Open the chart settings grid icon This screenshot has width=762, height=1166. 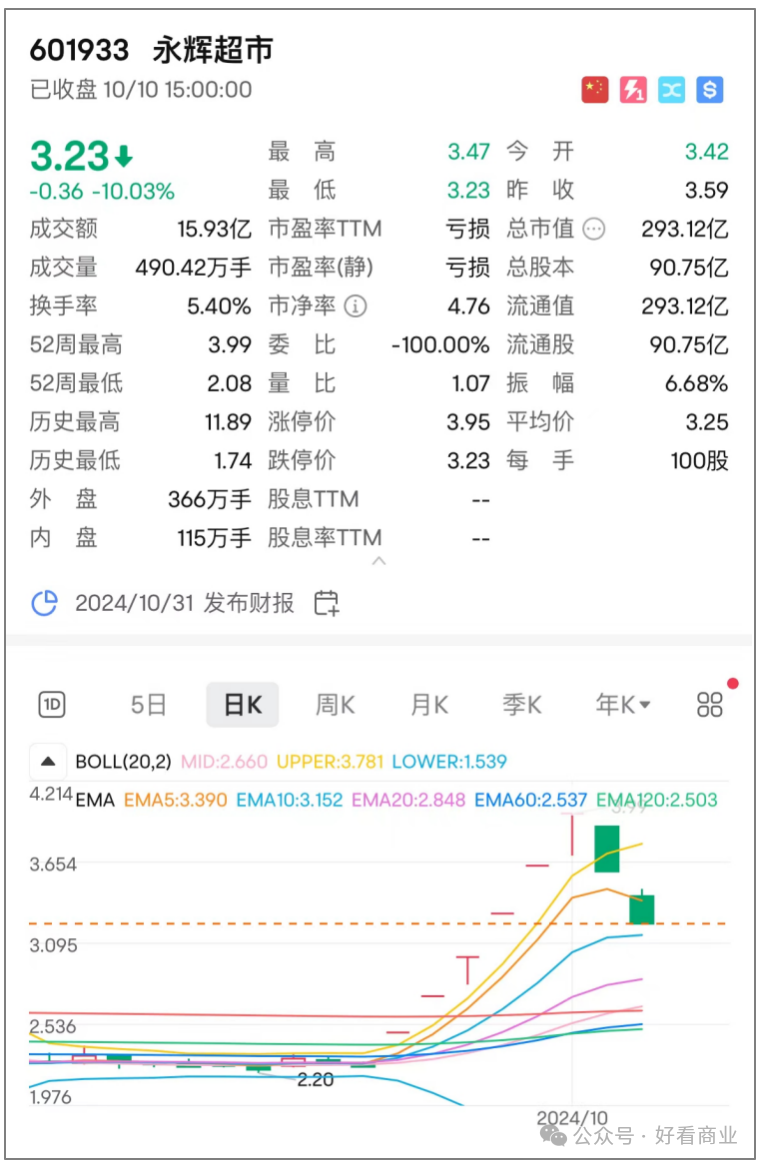point(709,705)
